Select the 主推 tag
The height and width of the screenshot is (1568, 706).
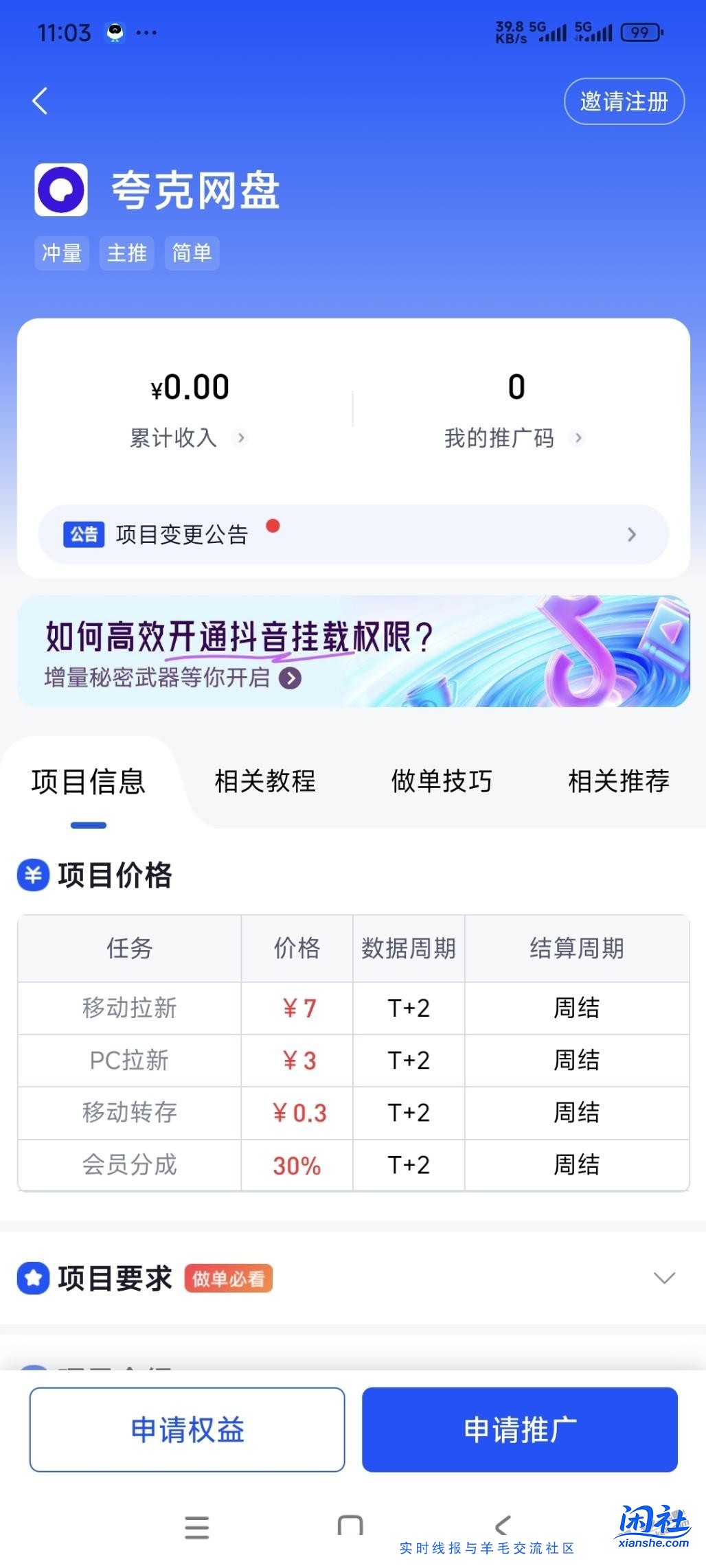(126, 253)
